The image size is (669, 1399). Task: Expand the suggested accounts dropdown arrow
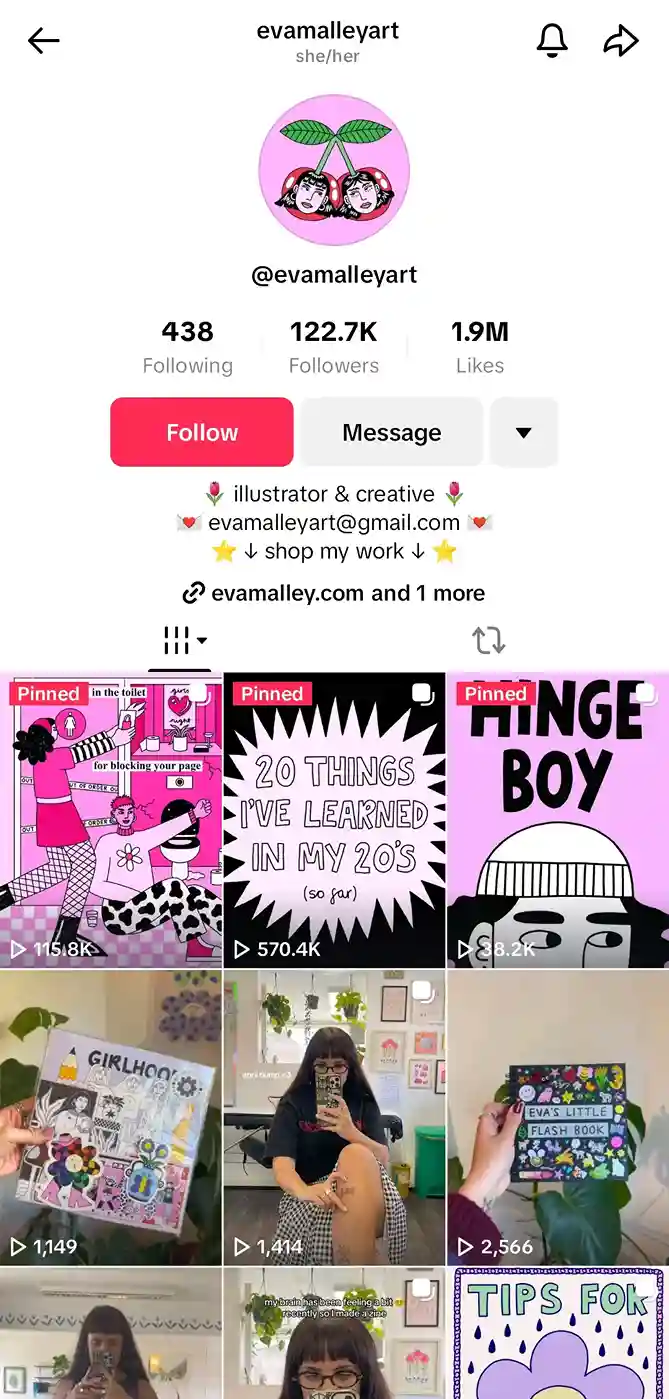tap(523, 432)
